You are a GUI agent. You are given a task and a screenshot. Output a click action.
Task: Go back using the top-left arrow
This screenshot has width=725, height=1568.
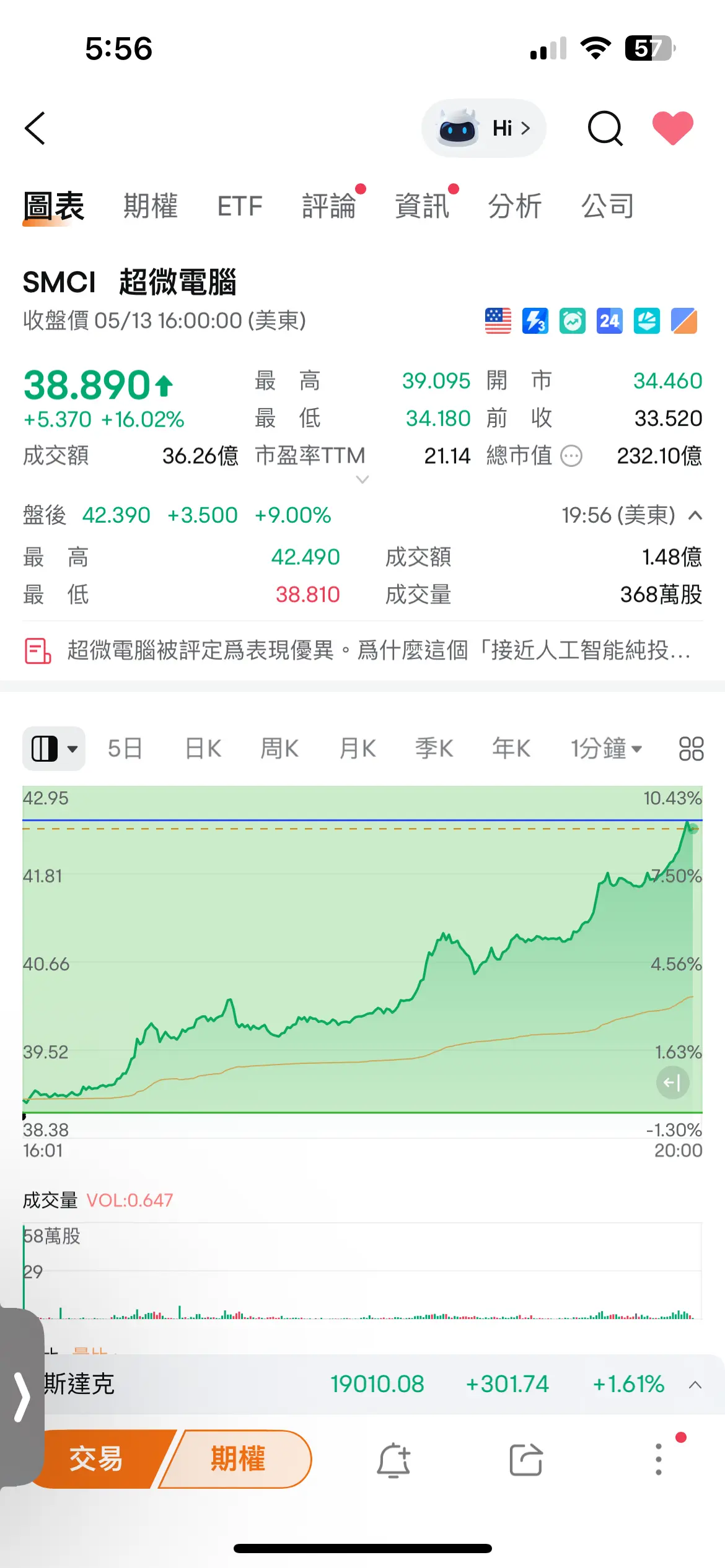tap(35, 128)
